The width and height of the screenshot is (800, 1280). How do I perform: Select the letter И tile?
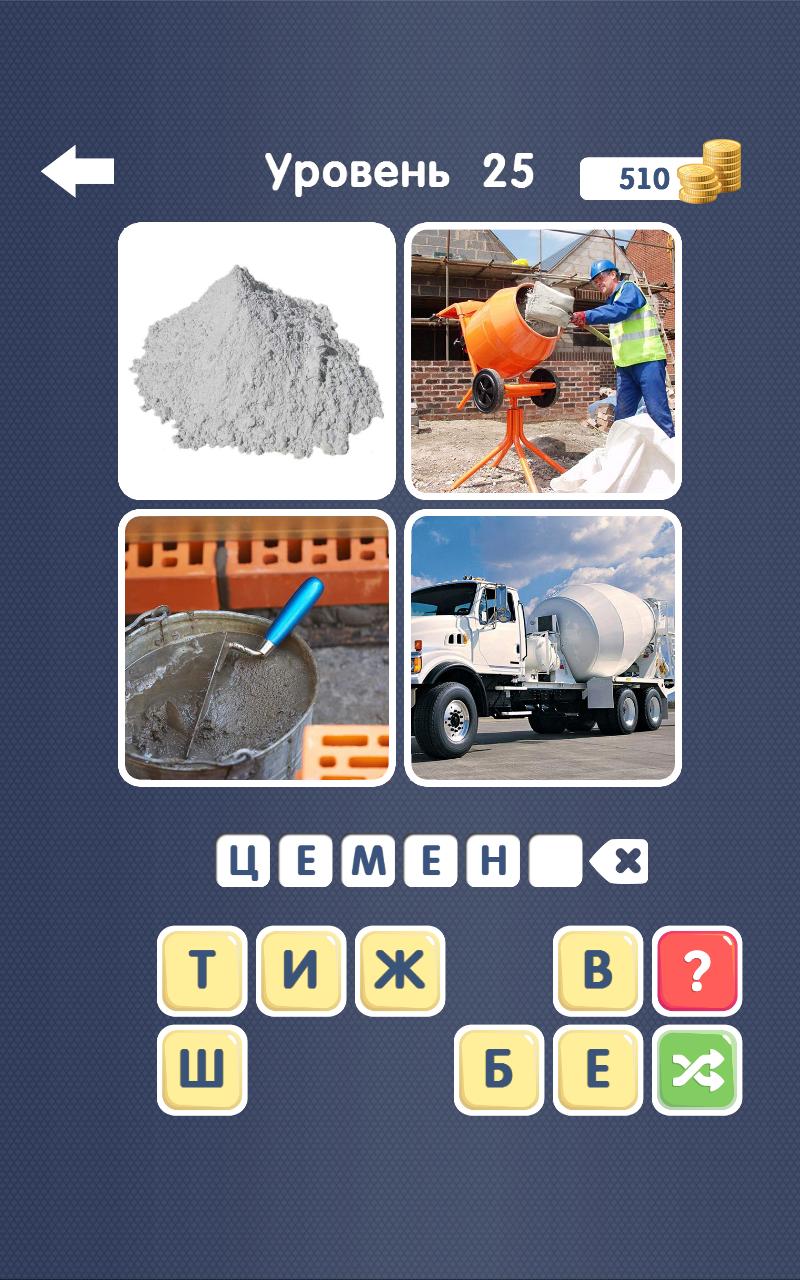pos(301,971)
